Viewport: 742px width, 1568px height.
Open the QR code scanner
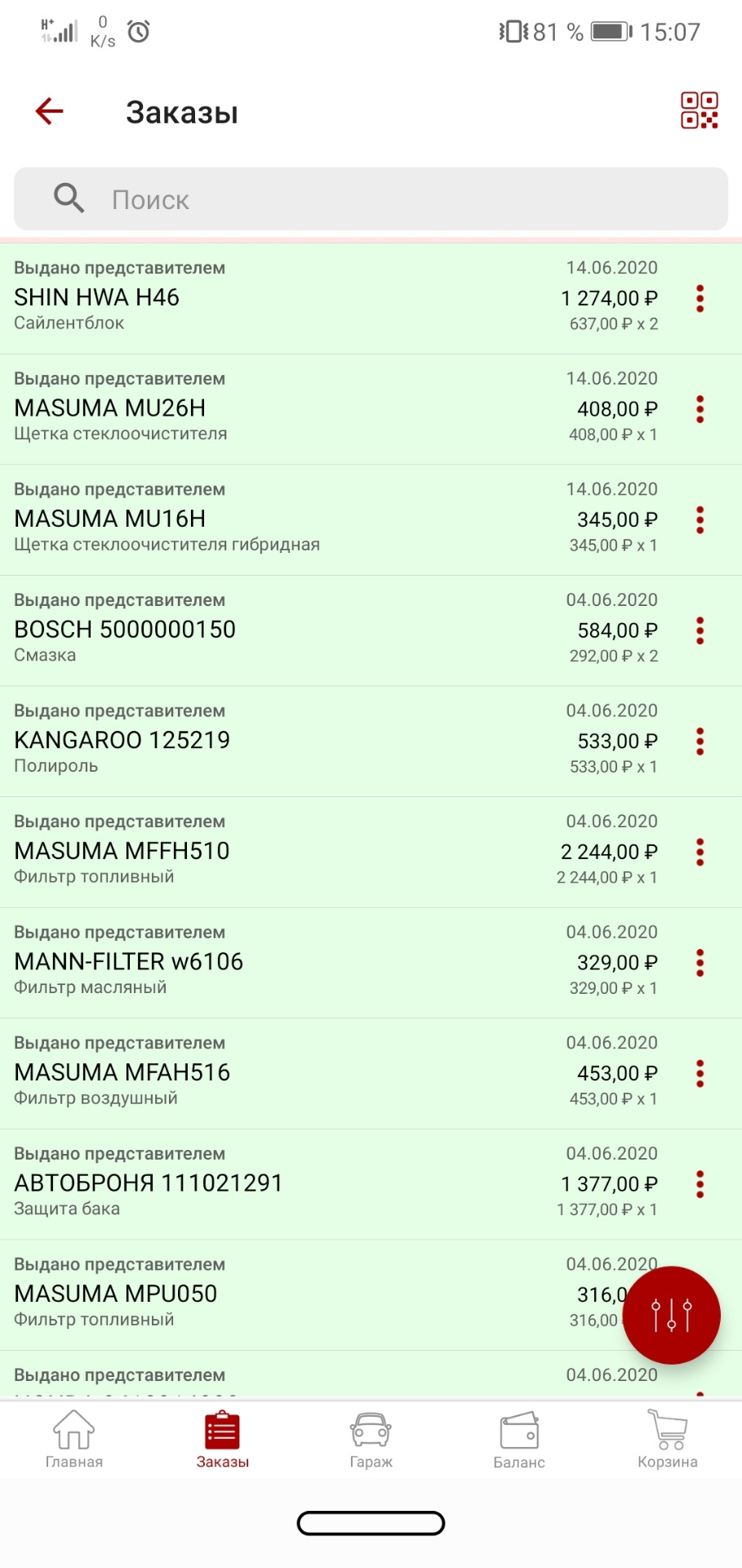click(x=699, y=111)
